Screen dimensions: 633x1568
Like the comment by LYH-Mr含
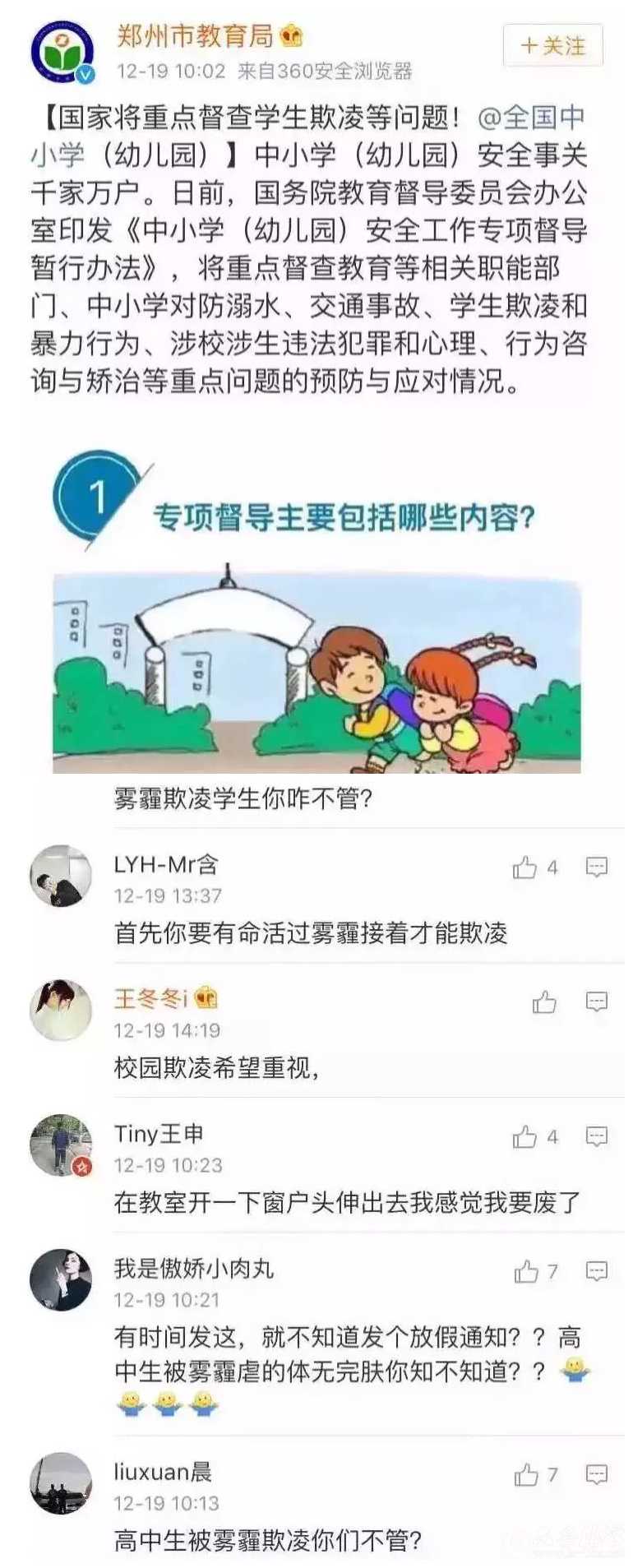point(525,867)
